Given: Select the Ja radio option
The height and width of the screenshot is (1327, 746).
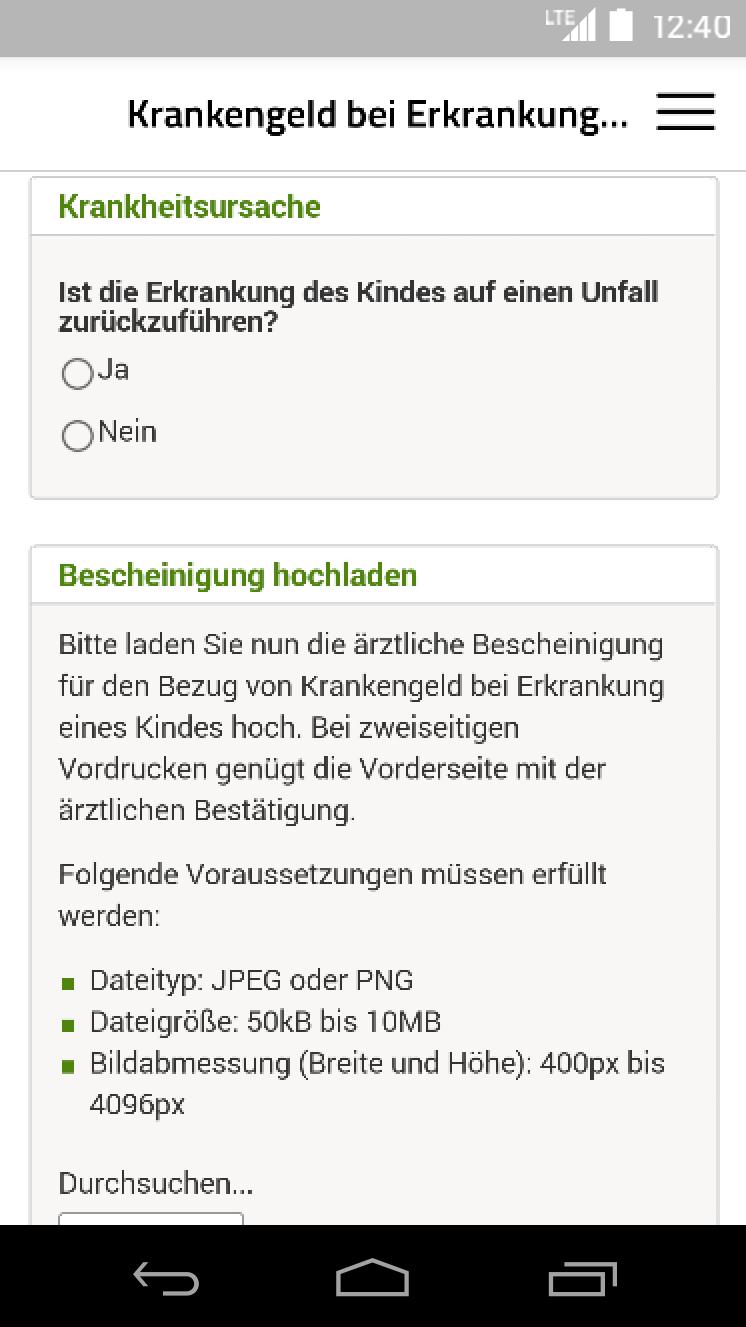Looking at the screenshot, I should [x=78, y=373].
